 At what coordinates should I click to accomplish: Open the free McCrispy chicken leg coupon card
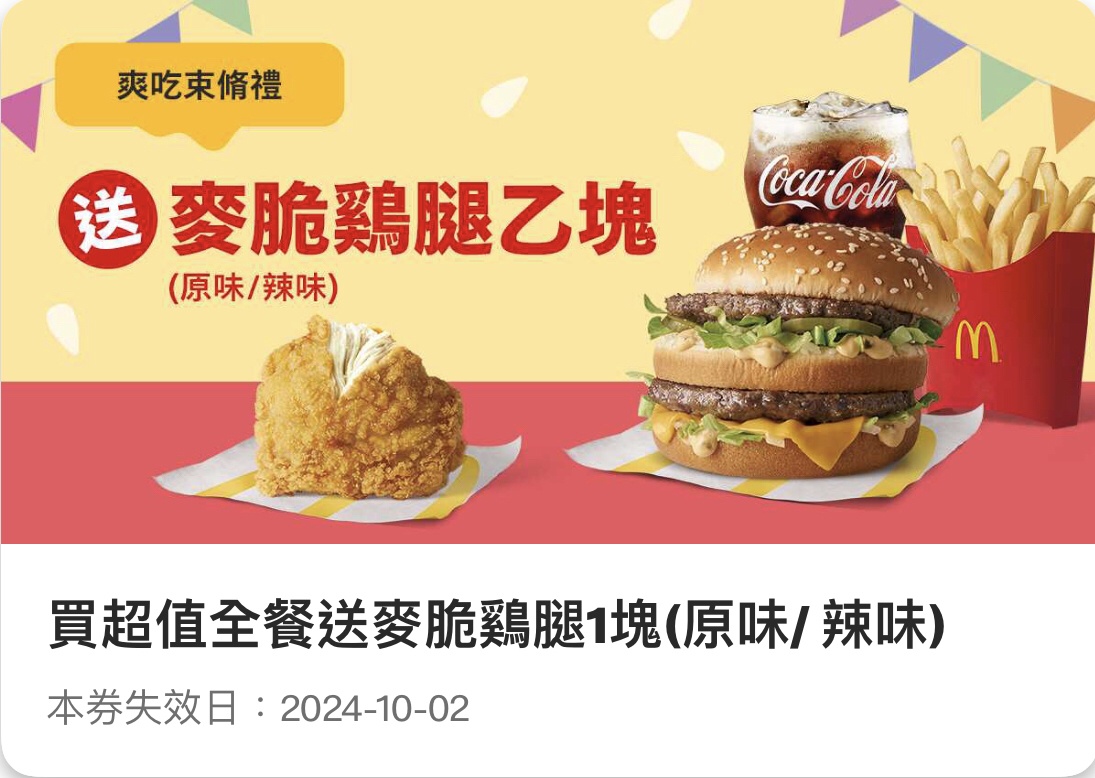[x=547, y=388]
